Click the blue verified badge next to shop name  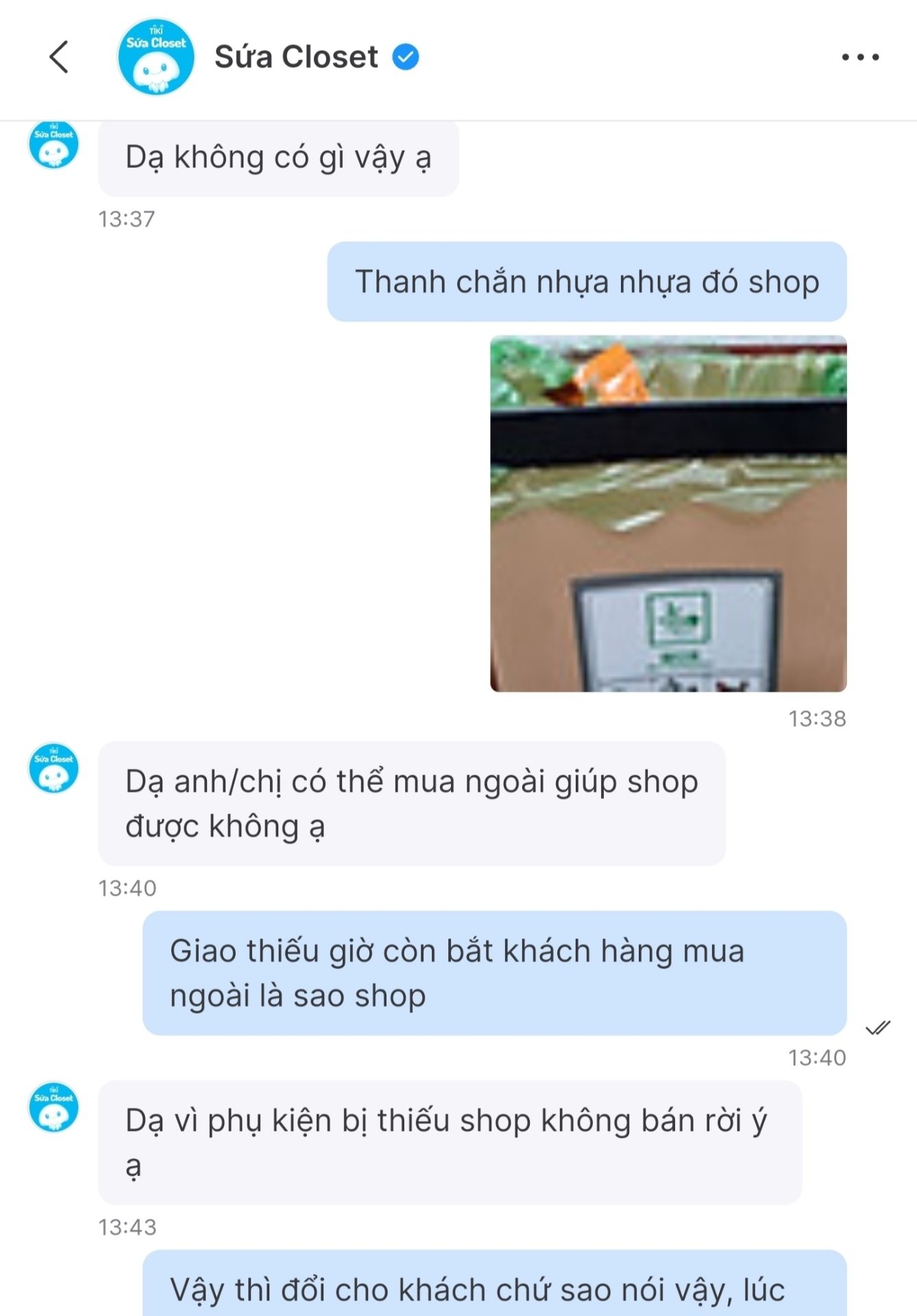(404, 58)
